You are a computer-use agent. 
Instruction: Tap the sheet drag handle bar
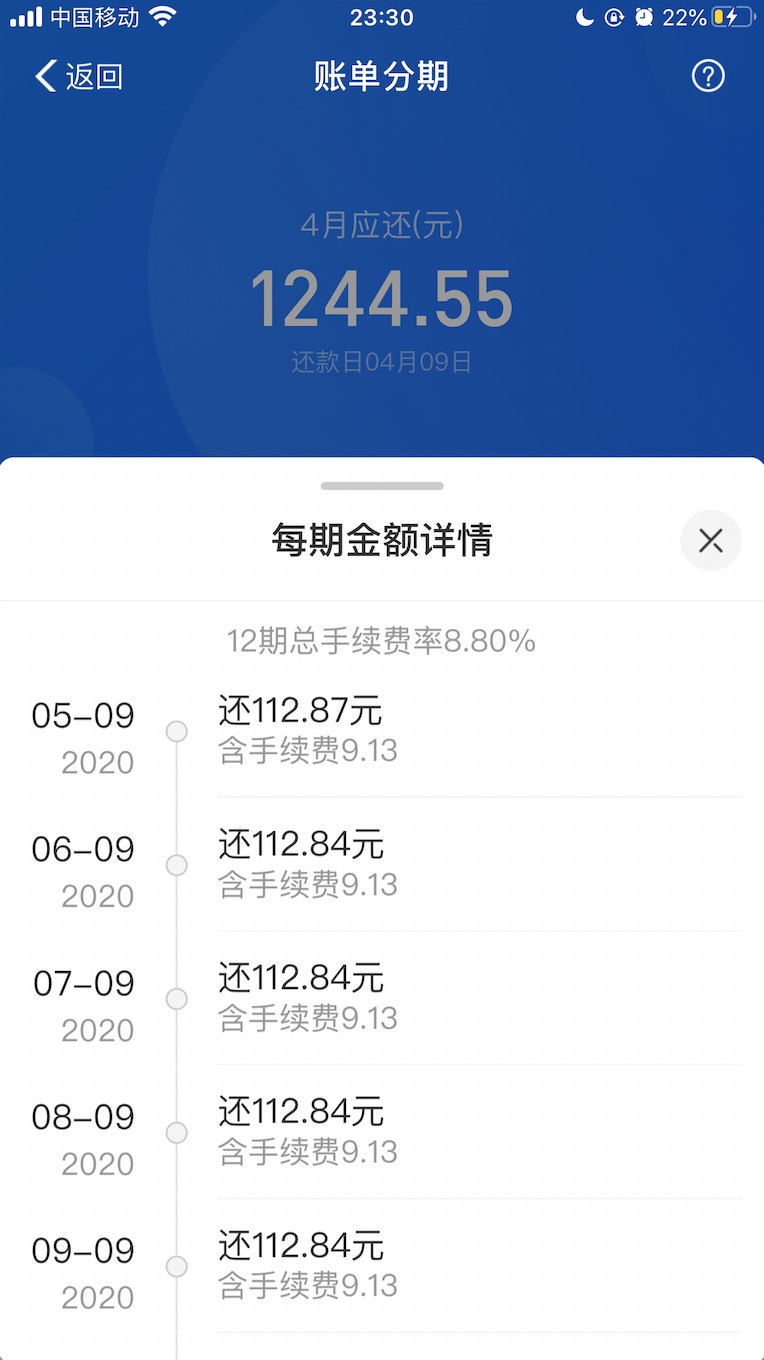pyautogui.click(x=382, y=486)
